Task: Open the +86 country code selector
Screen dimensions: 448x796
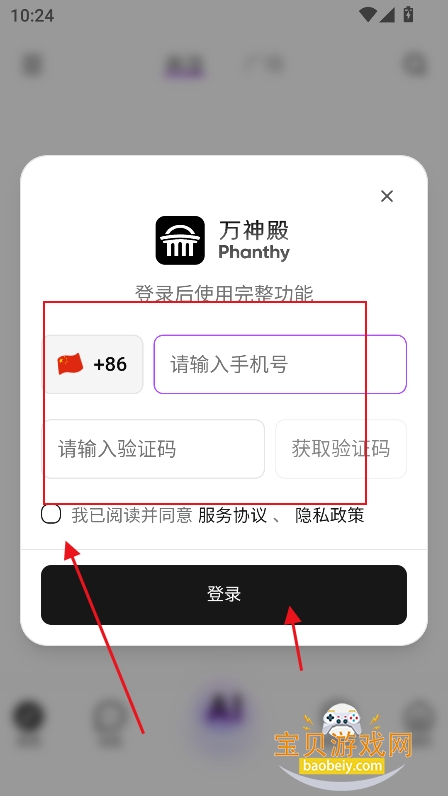Action: (92, 364)
